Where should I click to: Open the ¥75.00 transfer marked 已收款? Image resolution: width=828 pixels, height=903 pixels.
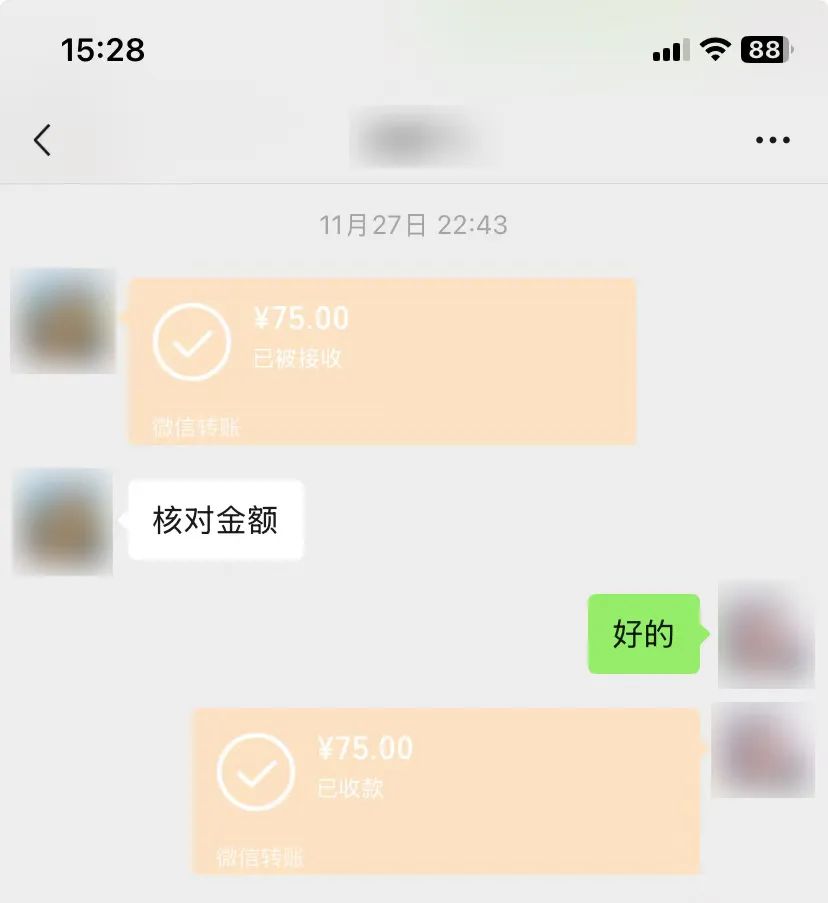coord(446,790)
